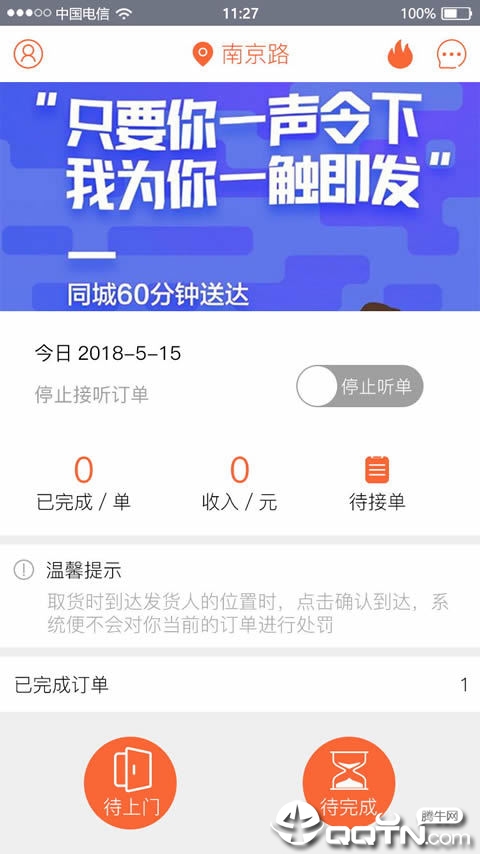Tap the 待完成 round button
Viewport: 480px width, 854px height.
[x=349, y=783]
